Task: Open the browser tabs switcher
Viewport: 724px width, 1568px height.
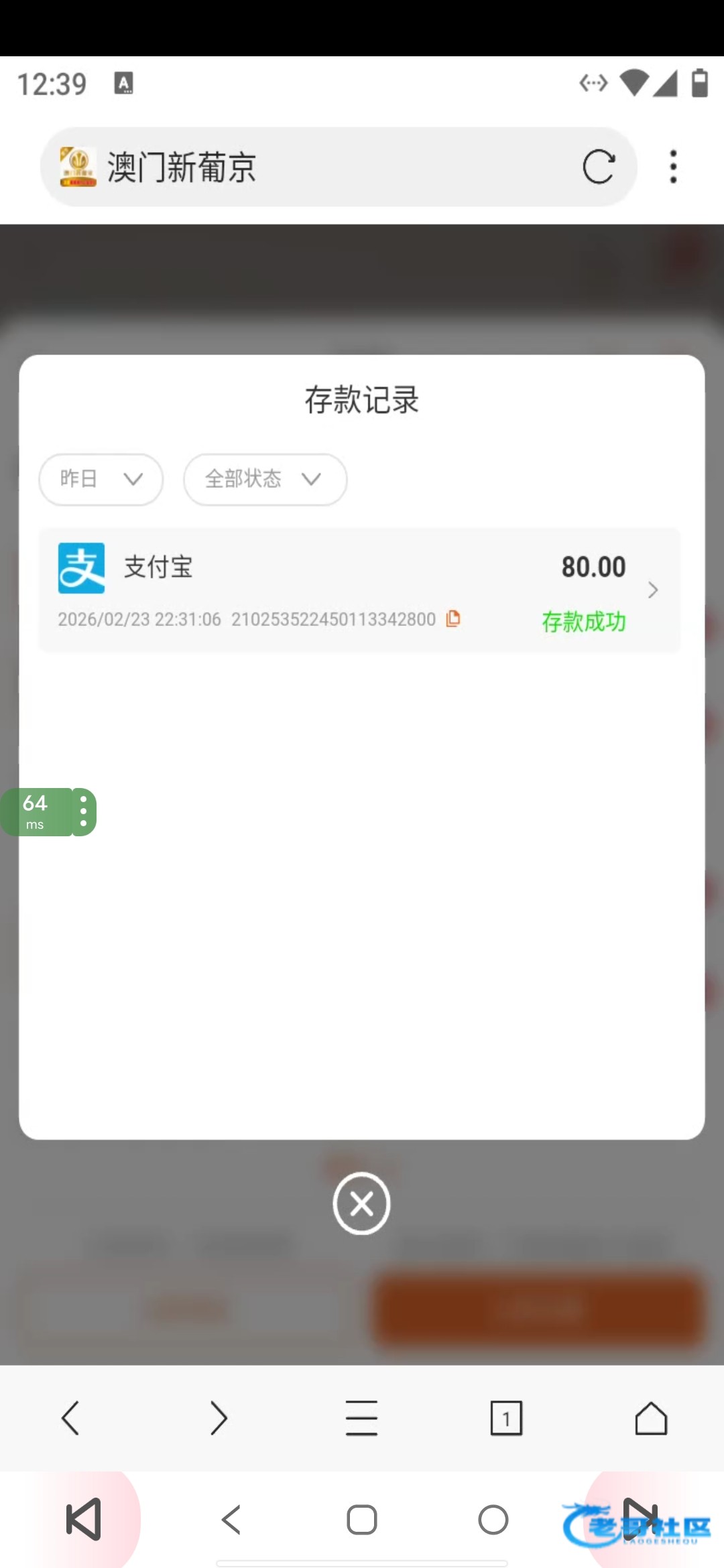Action: [506, 1418]
